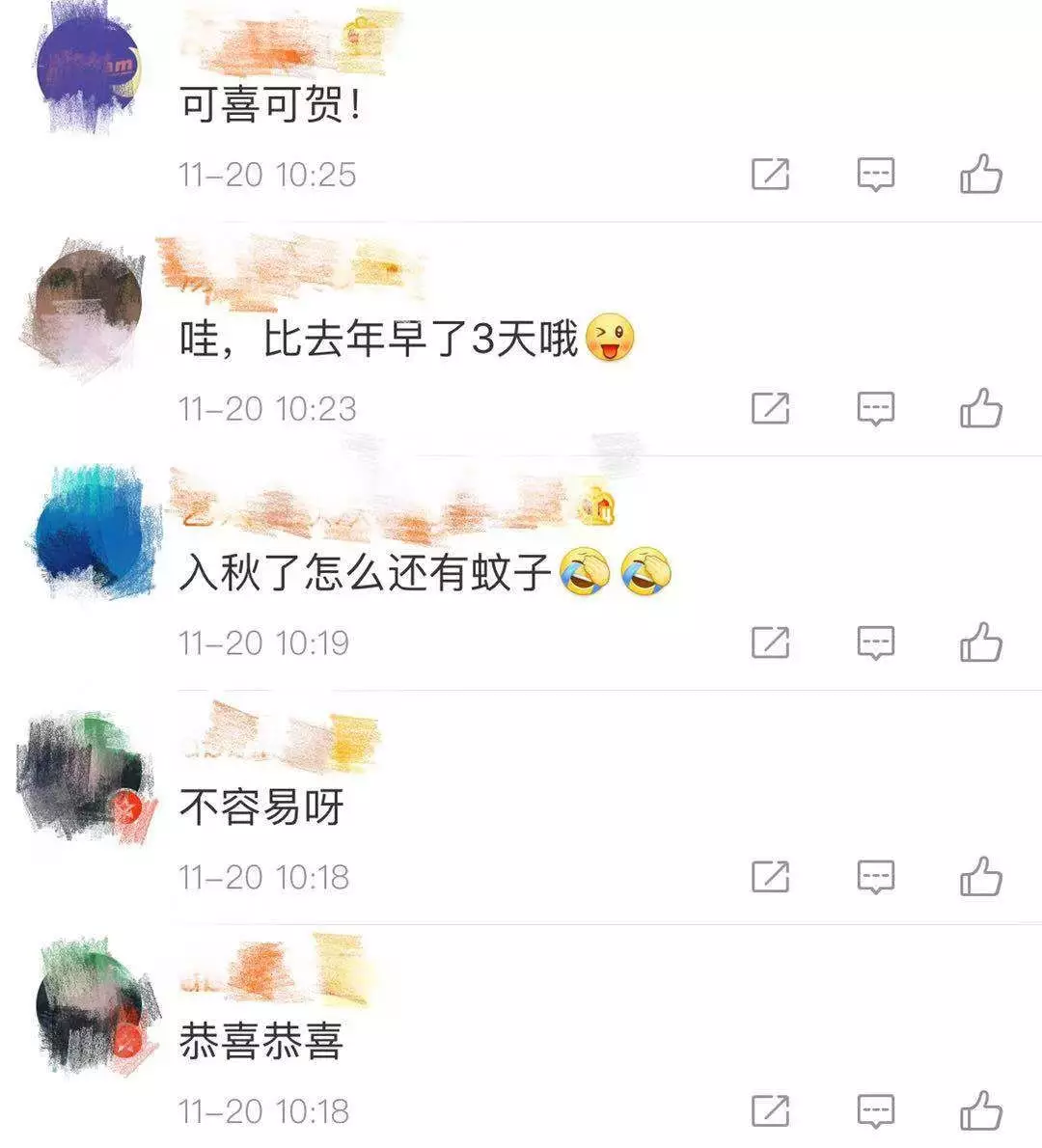Reply to the comment 可喜可贺!
Image resolution: width=1042 pixels, height=1148 pixels.
[x=876, y=175]
